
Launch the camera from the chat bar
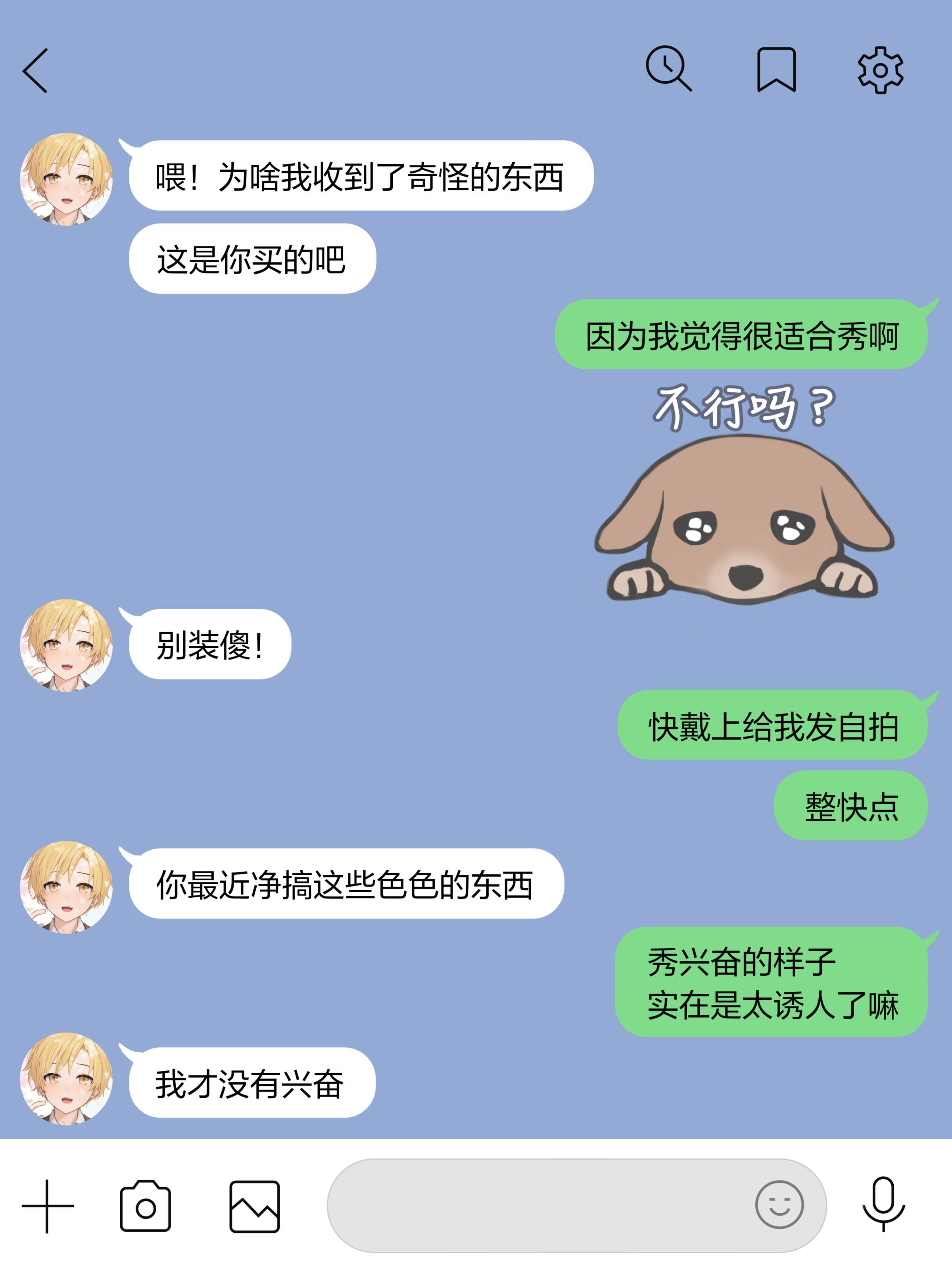[x=145, y=1206]
